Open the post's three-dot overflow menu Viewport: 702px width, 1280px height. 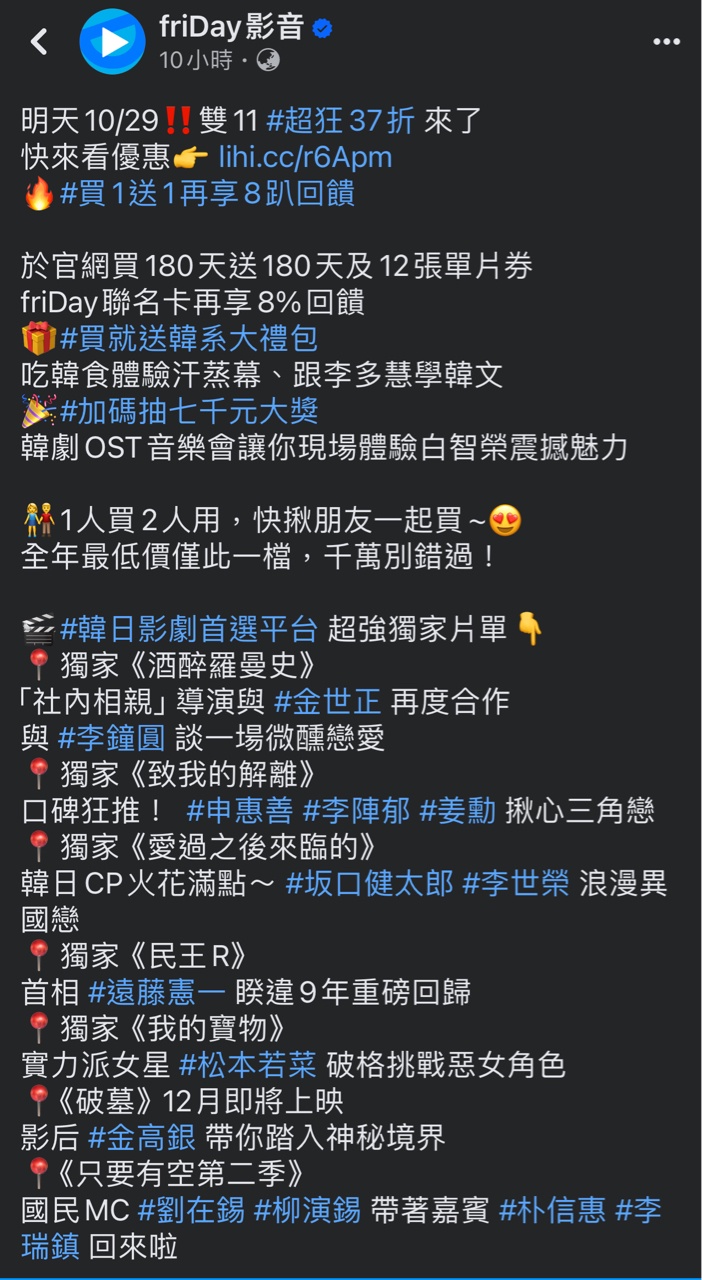666,42
